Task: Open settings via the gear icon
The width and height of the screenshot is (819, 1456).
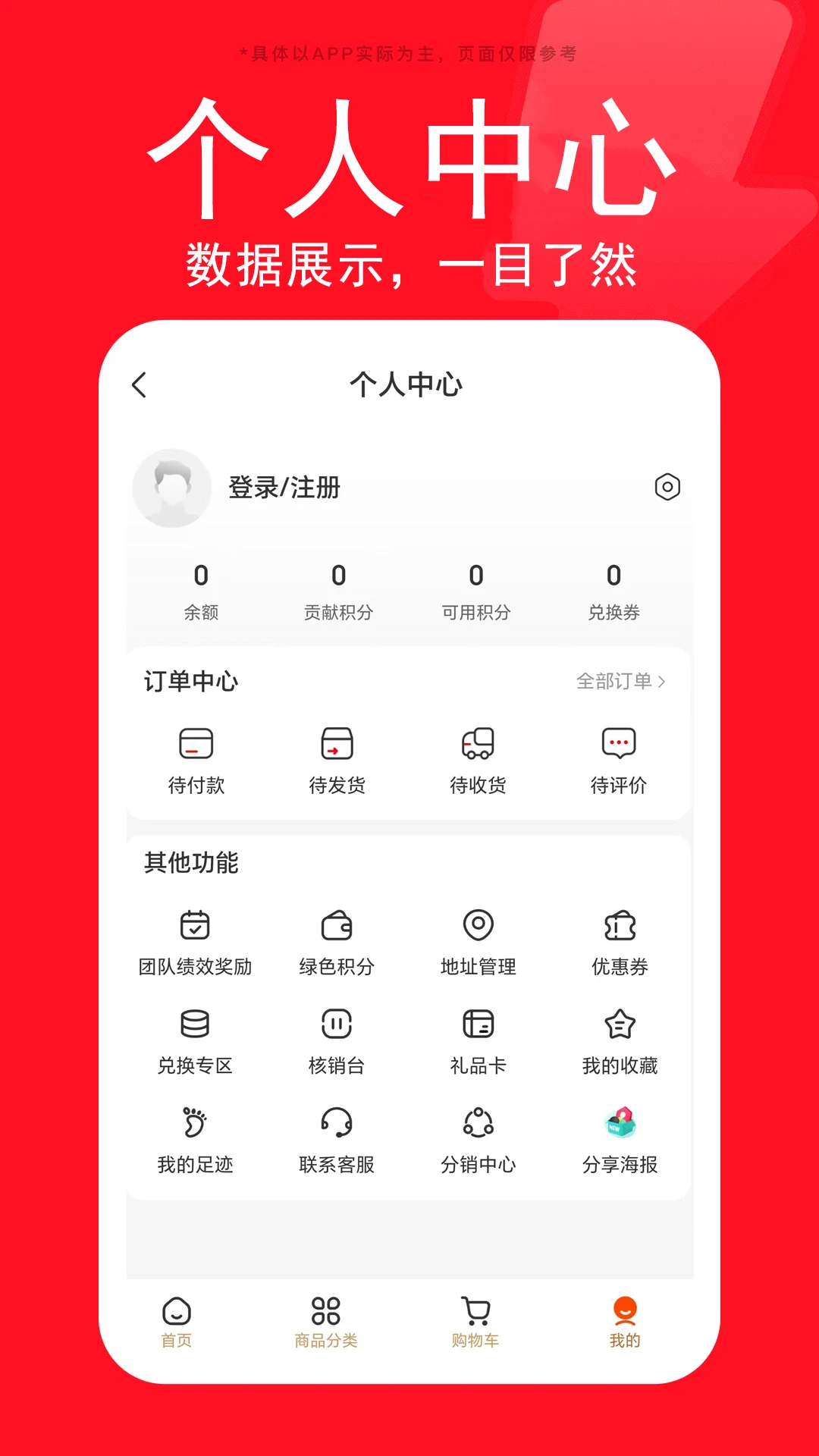Action: 667,488
